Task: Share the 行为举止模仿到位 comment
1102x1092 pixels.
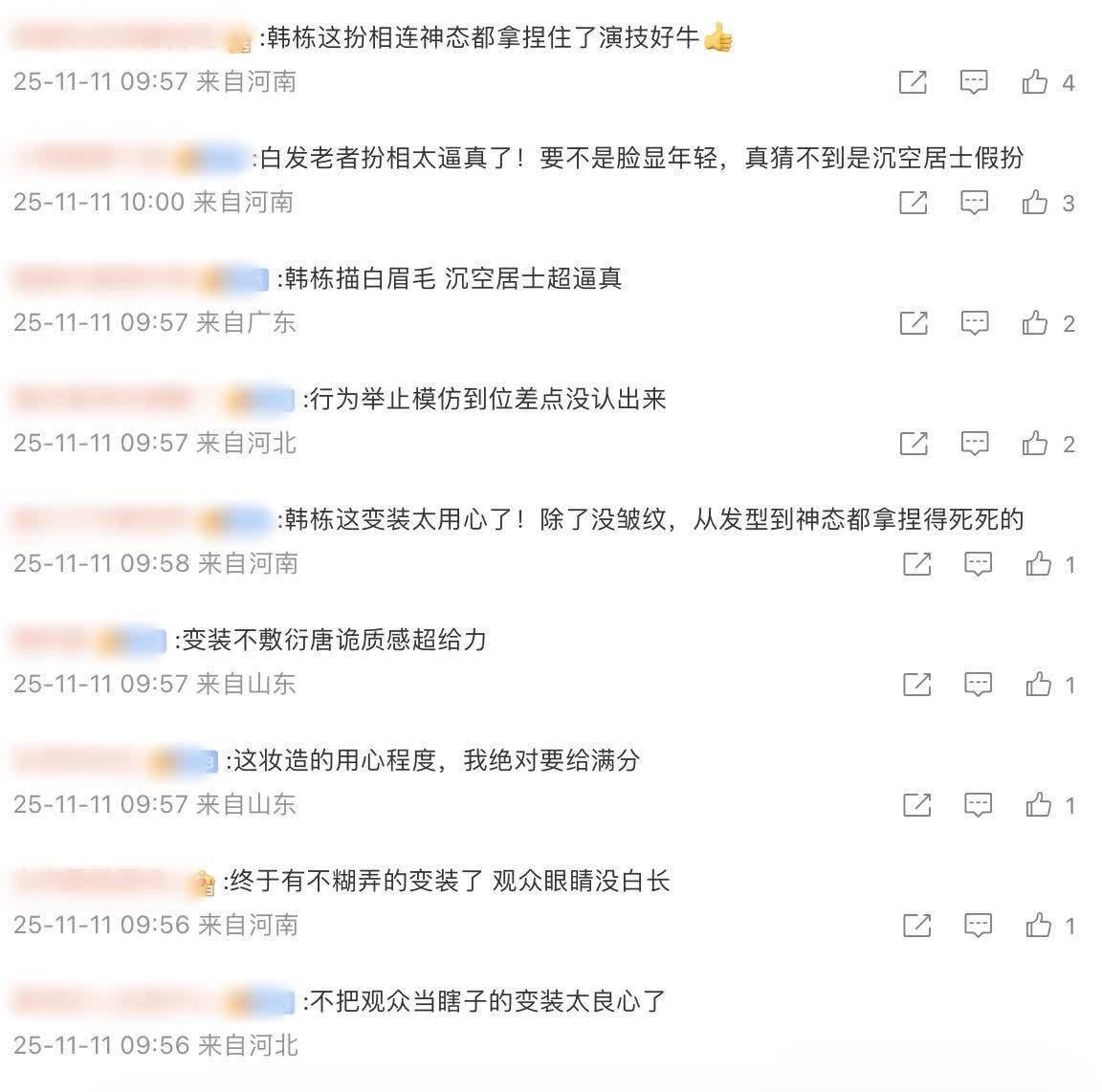Action: click(913, 444)
